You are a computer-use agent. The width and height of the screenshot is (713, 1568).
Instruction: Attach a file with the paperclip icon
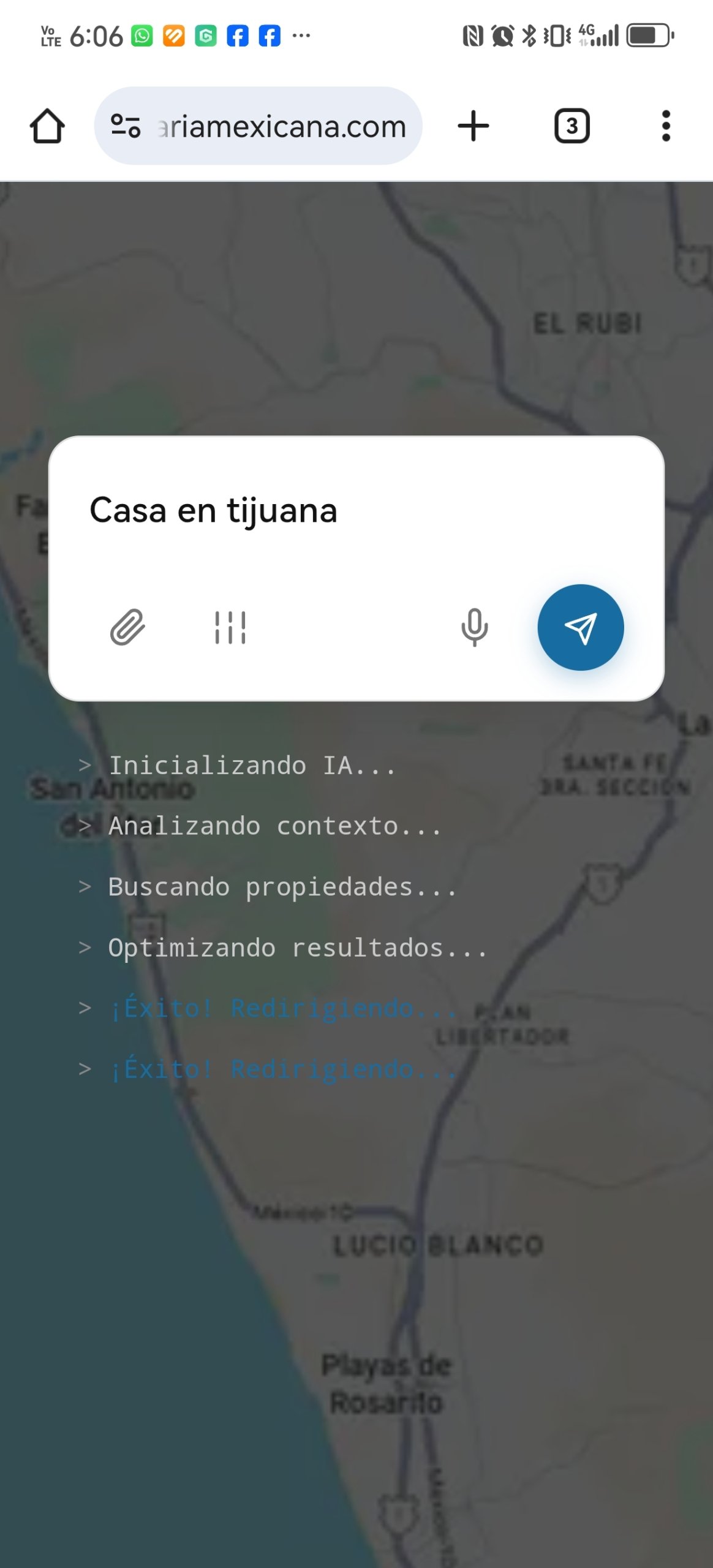coord(127,627)
